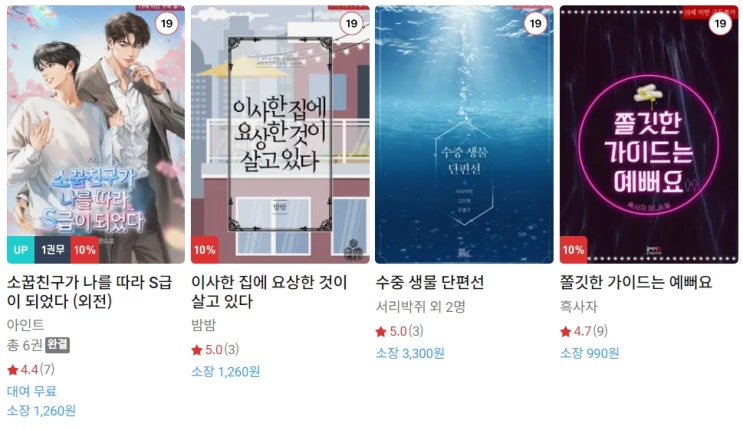Tap the 수중 생물 단편선 title text

click(429, 282)
